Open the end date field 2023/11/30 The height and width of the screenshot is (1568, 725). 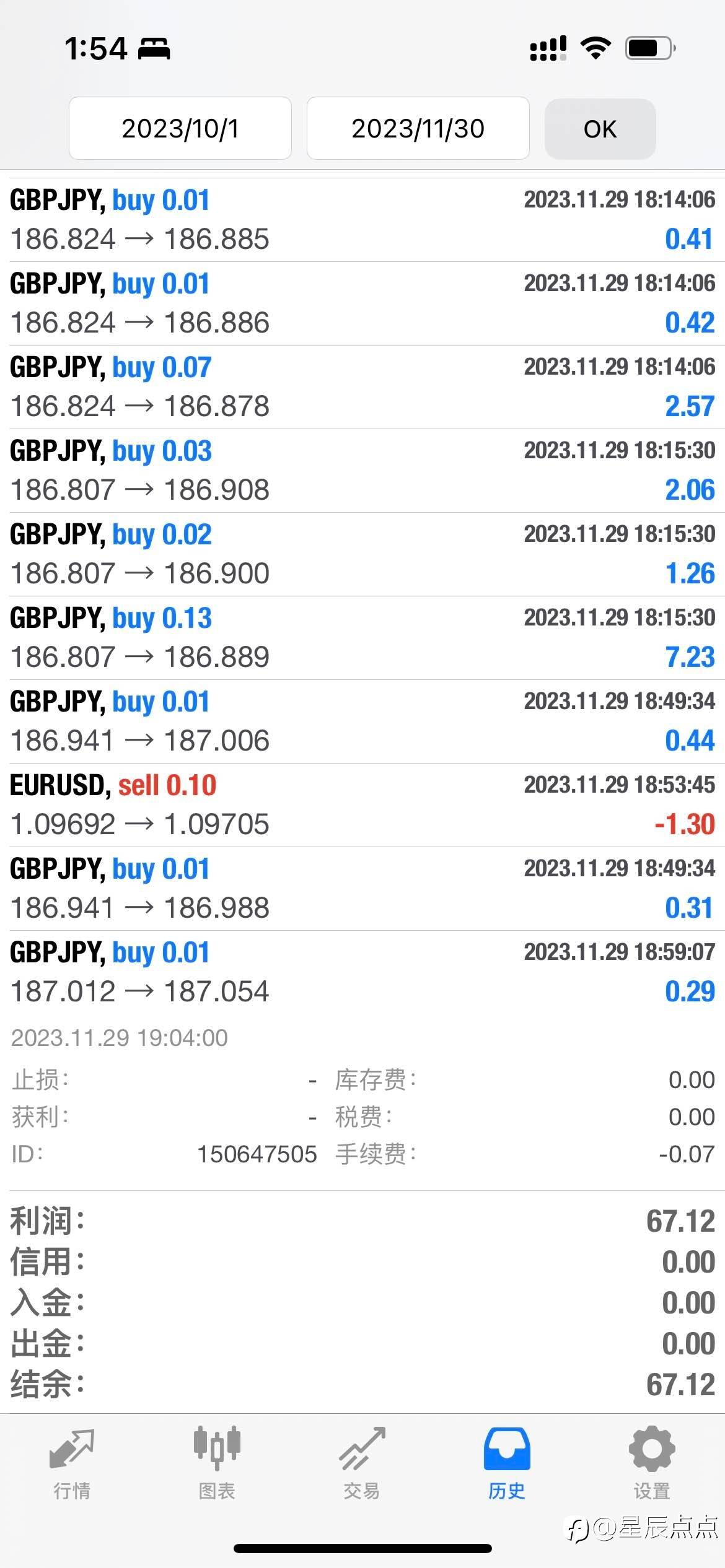click(x=418, y=129)
